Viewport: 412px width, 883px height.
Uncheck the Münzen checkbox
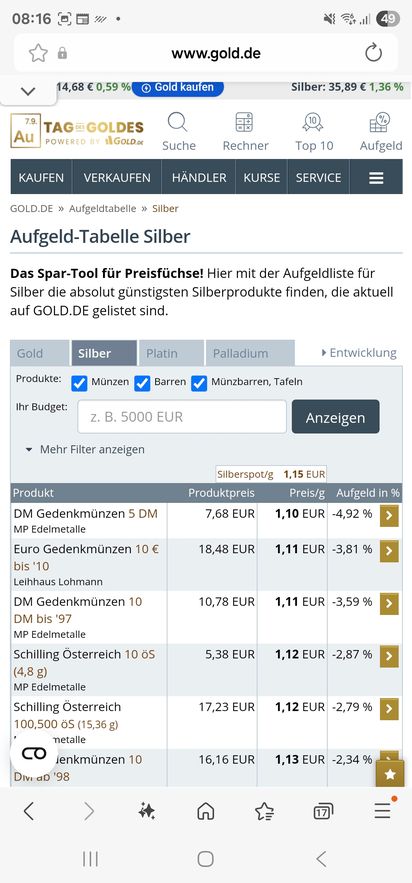coord(79,383)
